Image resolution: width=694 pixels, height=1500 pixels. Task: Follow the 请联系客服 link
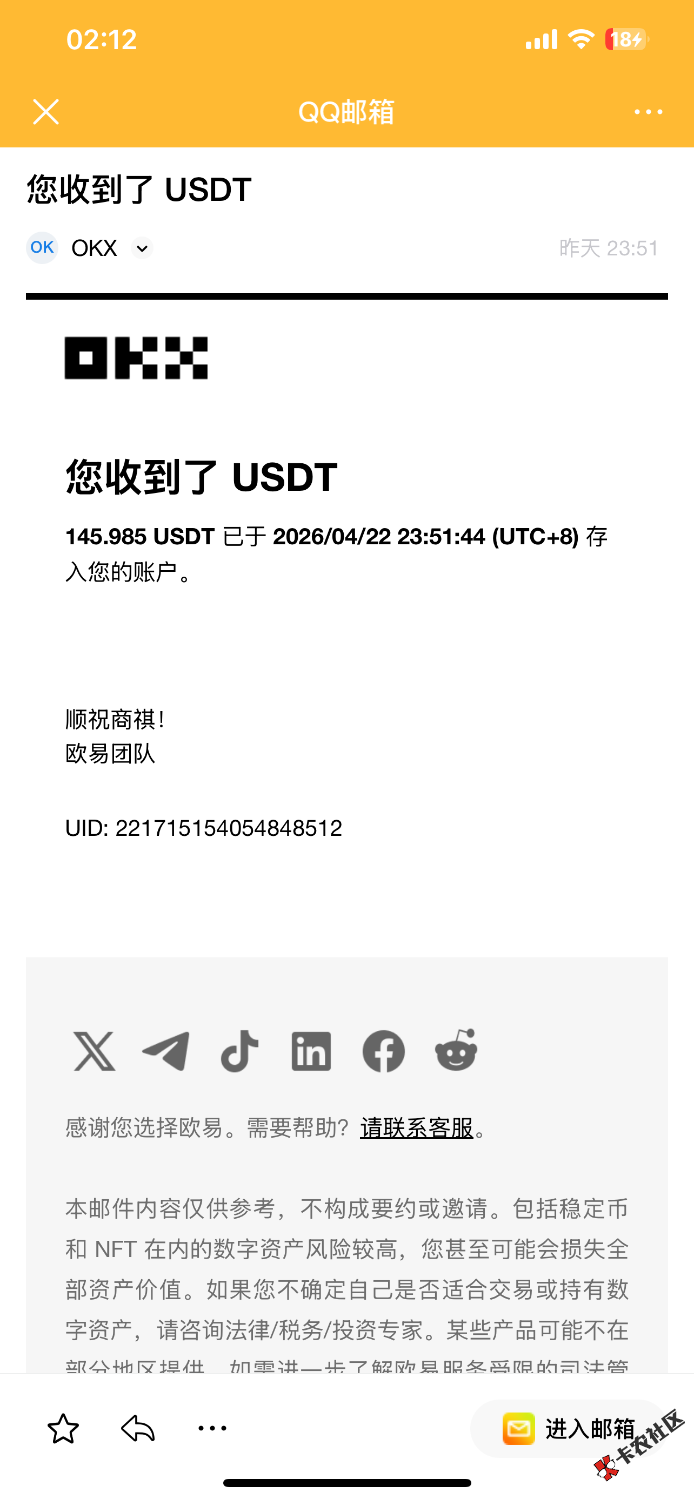click(416, 1129)
